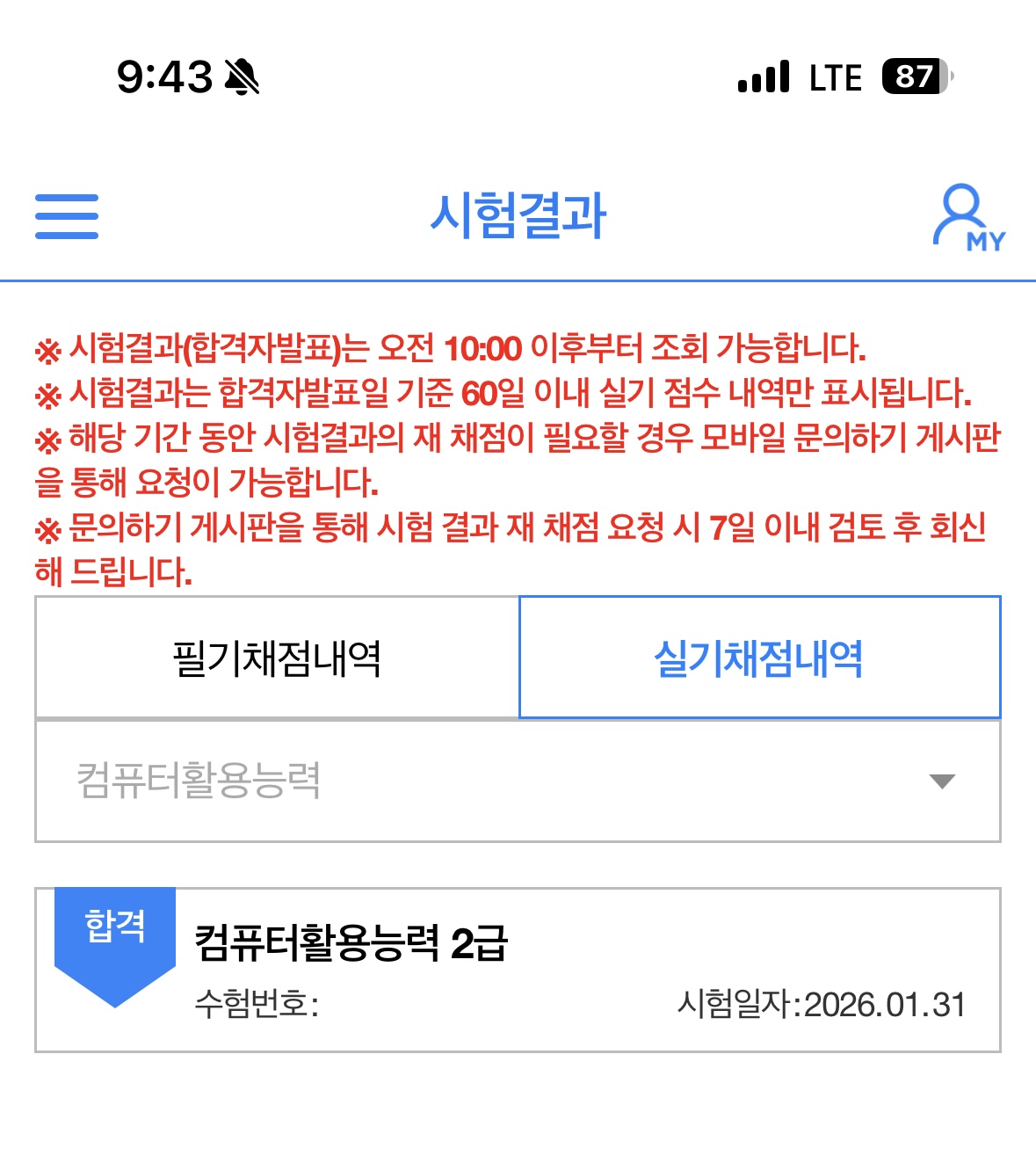Expand the 컴퓨터활용능력 dropdown
The height and width of the screenshot is (1156, 1036).
[x=517, y=781]
